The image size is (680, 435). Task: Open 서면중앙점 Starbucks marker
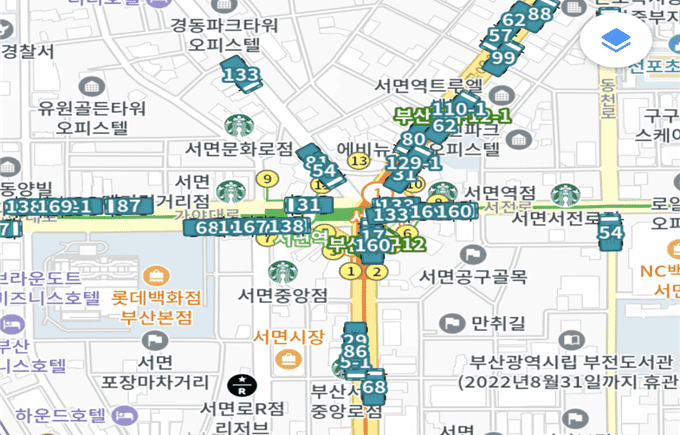[282, 272]
